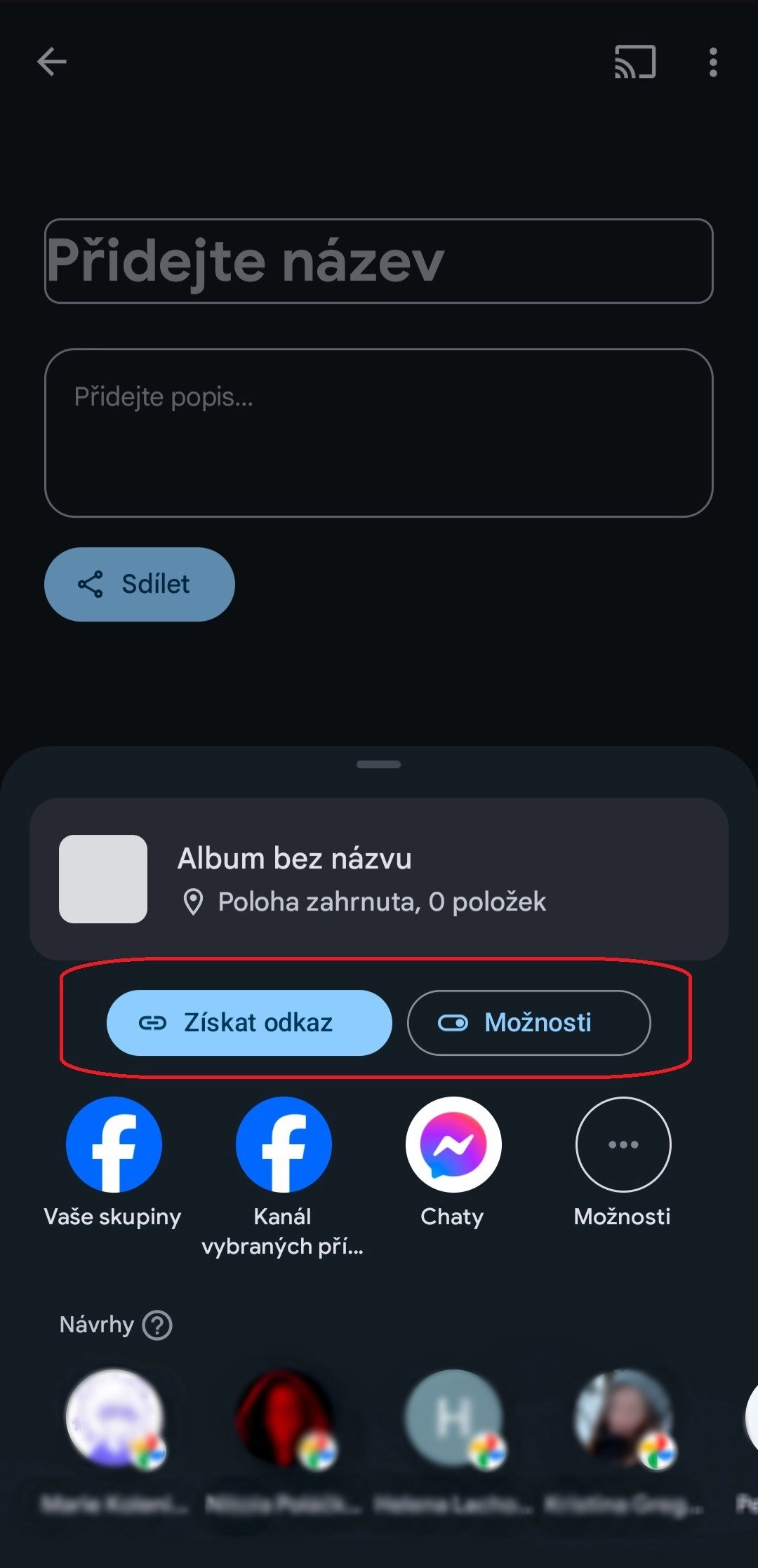Tap the location pin next to Poloha zahrnuta
Screen dimensions: 758x1568
(x=194, y=902)
